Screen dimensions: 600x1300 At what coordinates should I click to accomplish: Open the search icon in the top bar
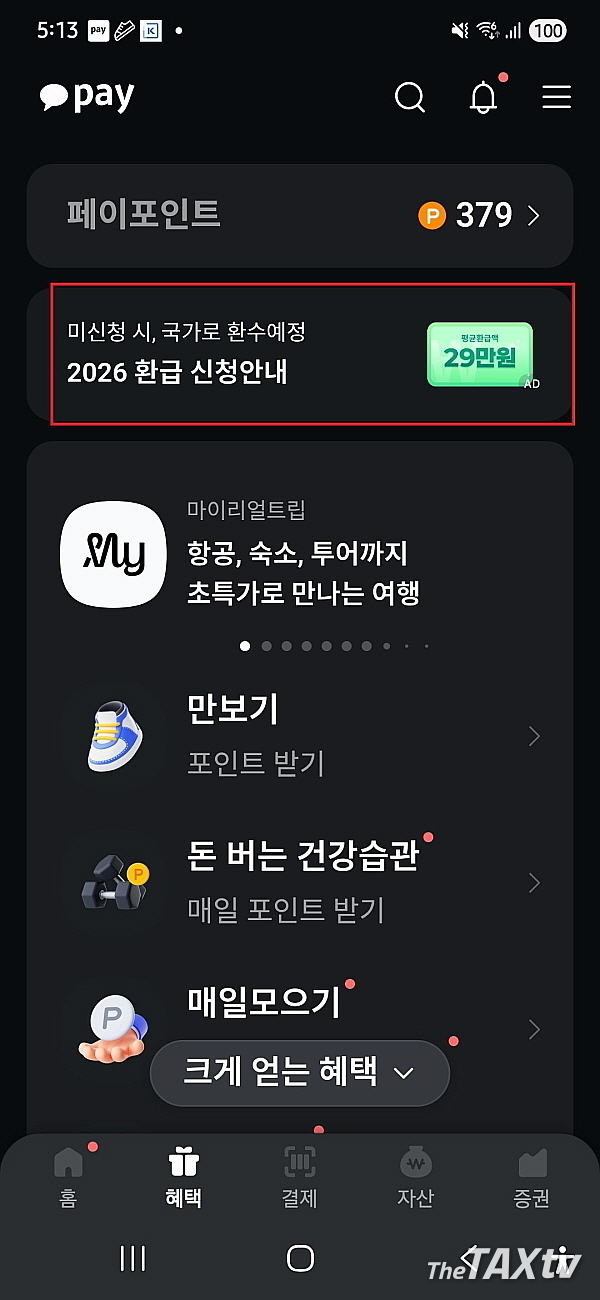(x=410, y=97)
